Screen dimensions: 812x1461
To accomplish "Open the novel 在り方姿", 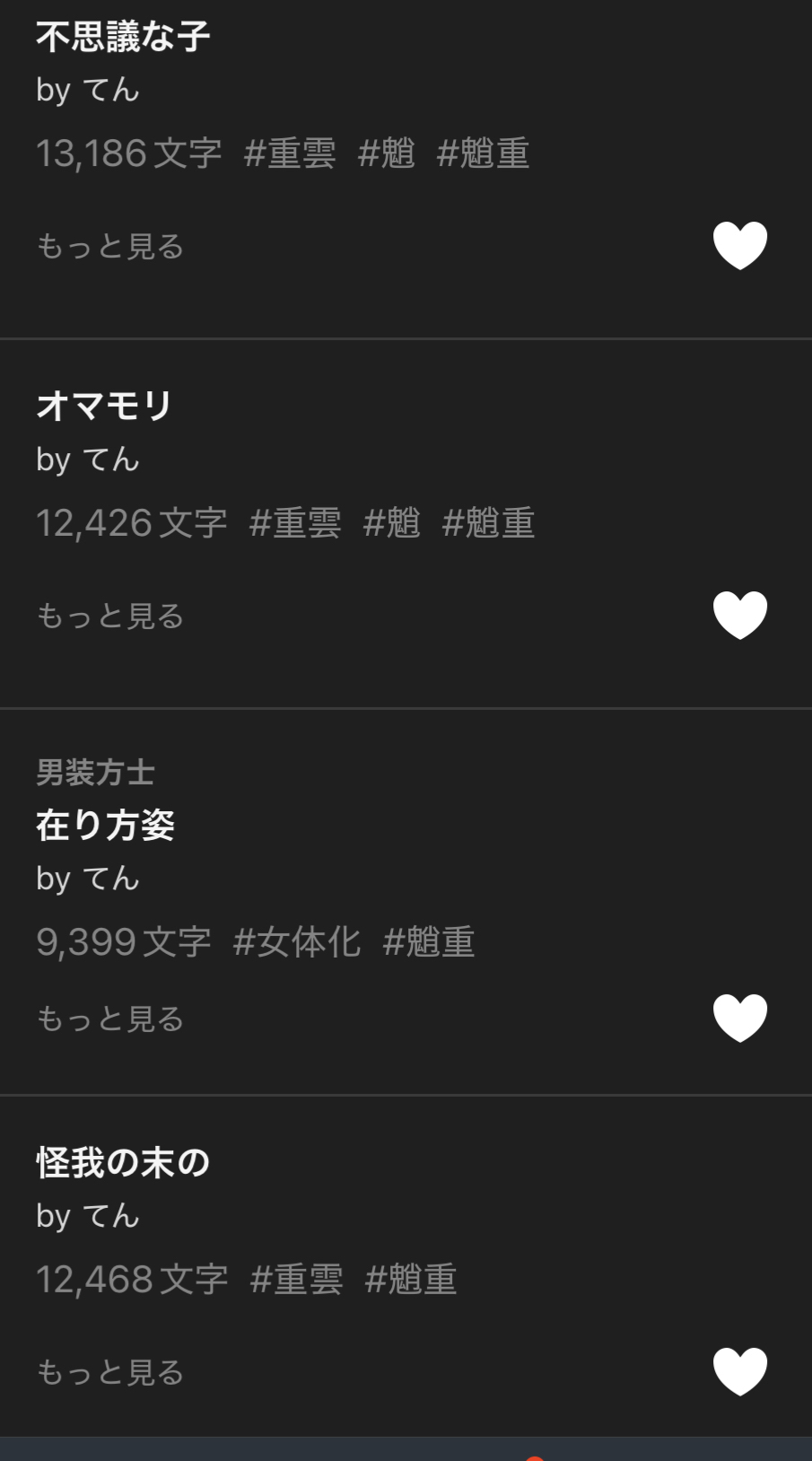I will pos(105,825).
